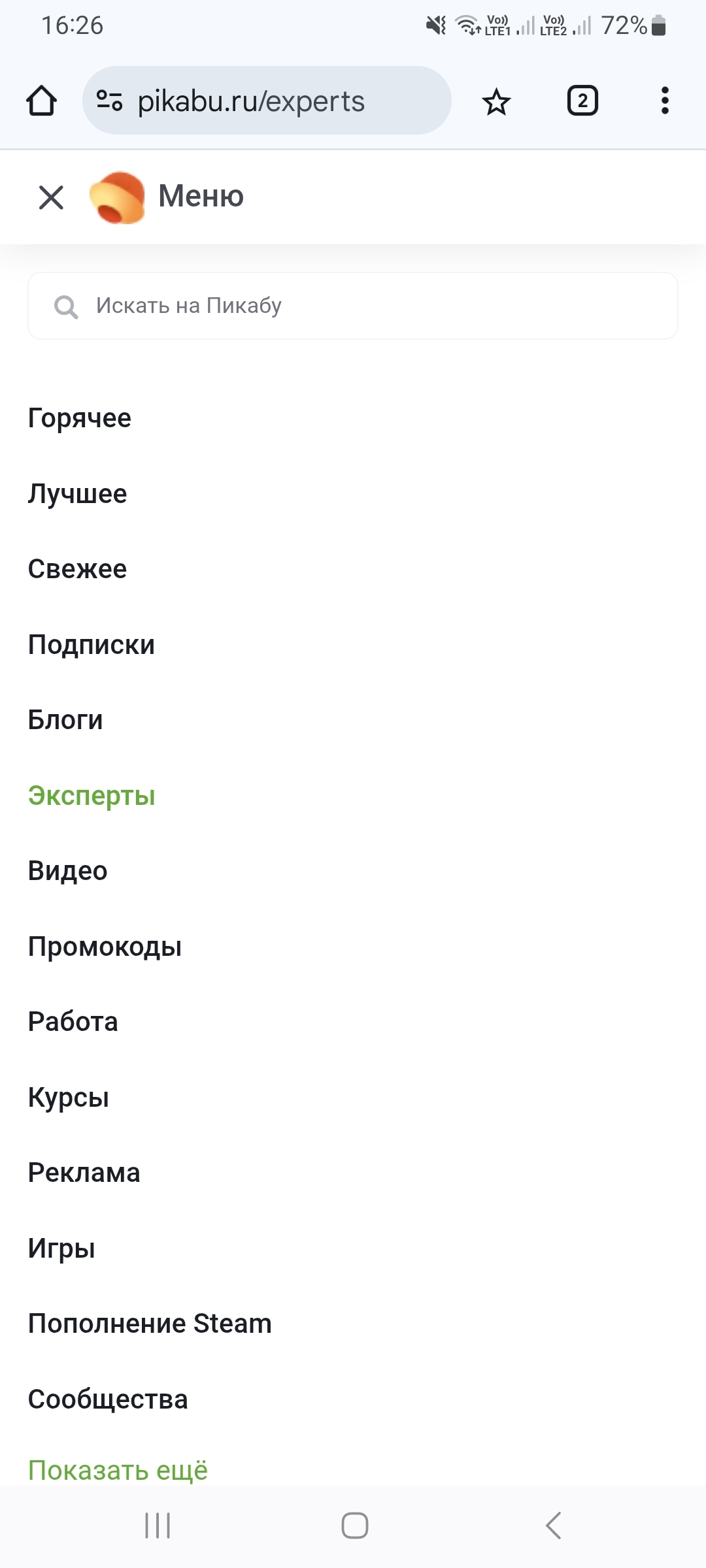The image size is (706, 1568).
Task: Tap the system back button
Action: 553,1526
